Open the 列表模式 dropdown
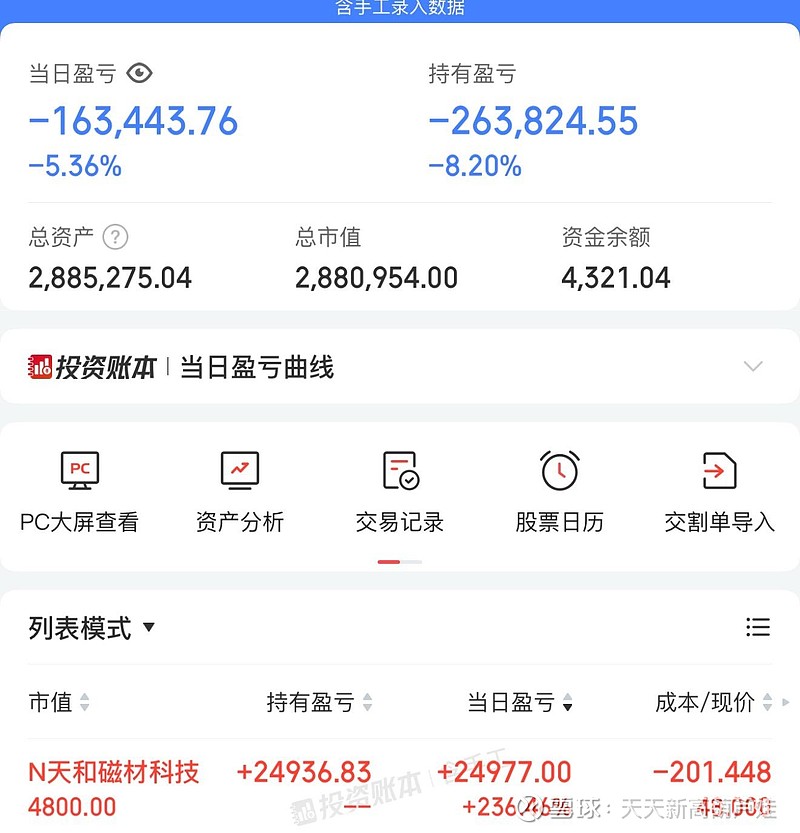This screenshot has height=833, width=800. pyautogui.click(x=86, y=627)
